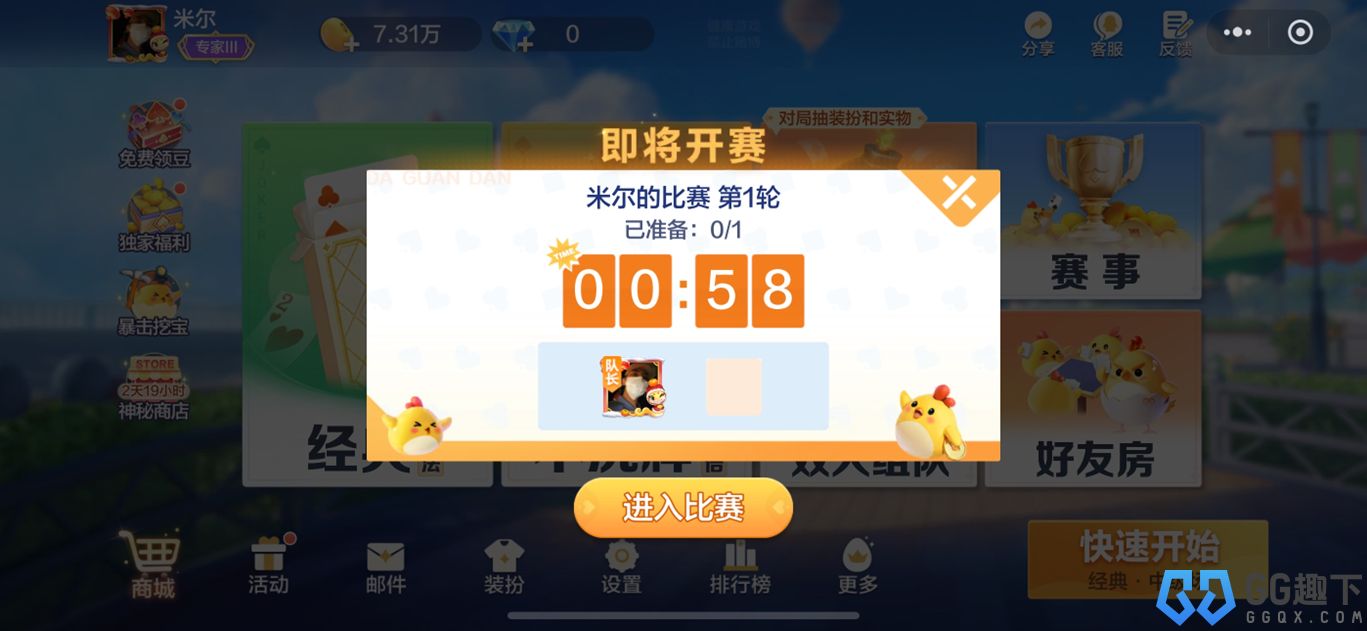Screen dimensions: 1367x631
Task: Visit the 神秘商店 mystery store
Action: click(x=153, y=388)
